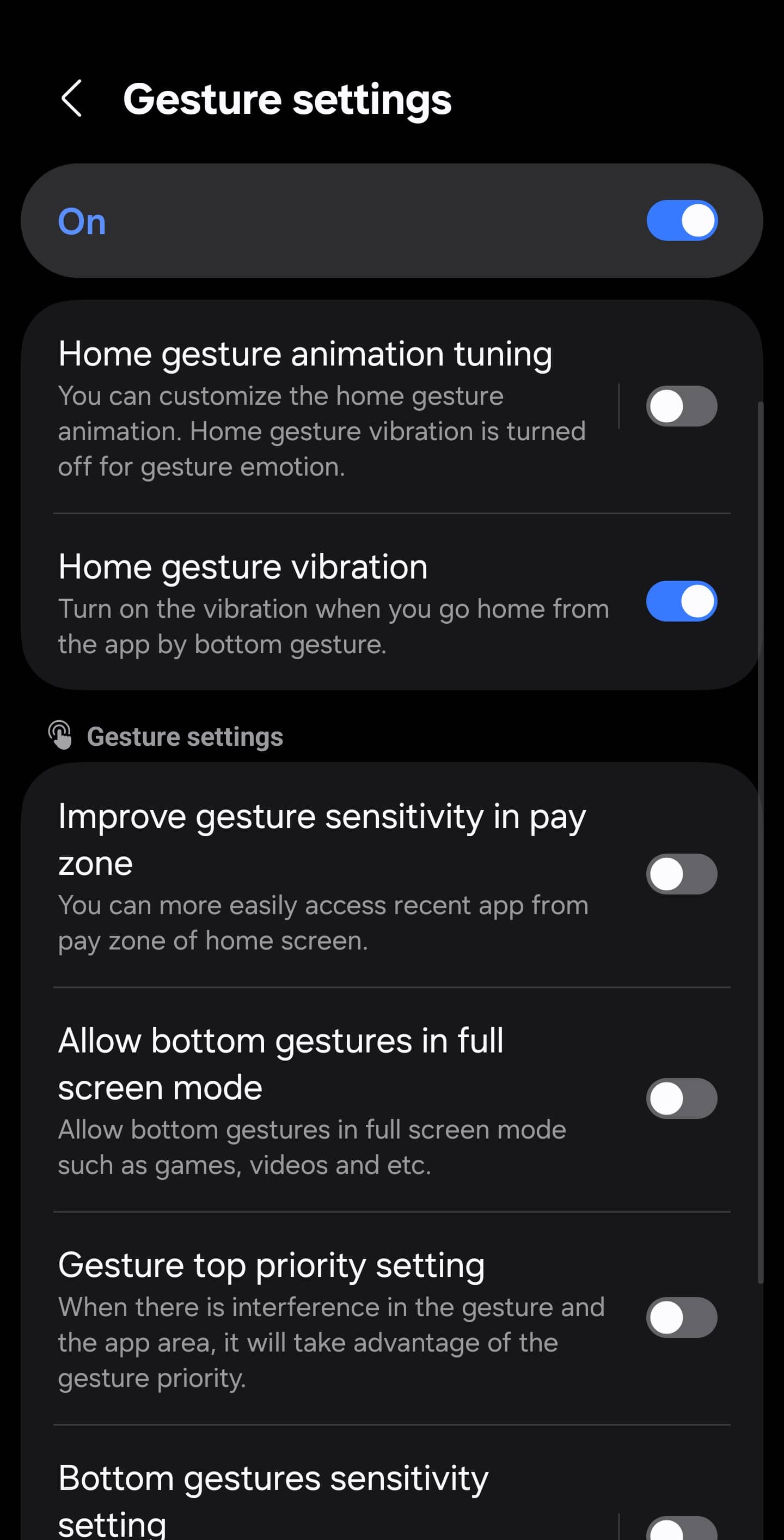Enable Improve gesture sensitivity in pay zone
The height and width of the screenshot is (1540, 784).
[x=682, y=875]
